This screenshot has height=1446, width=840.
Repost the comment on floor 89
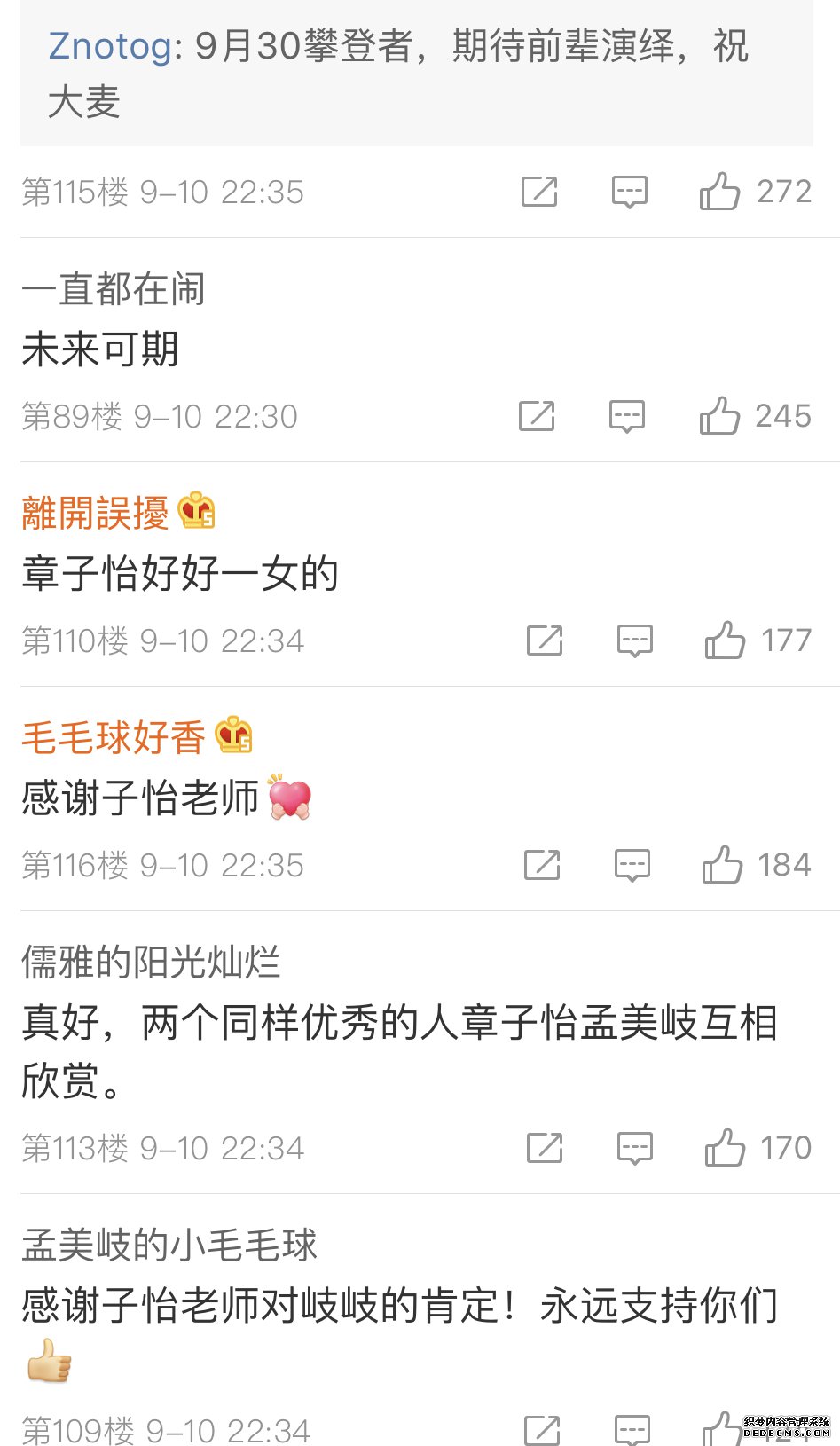(x=537, y=415)
